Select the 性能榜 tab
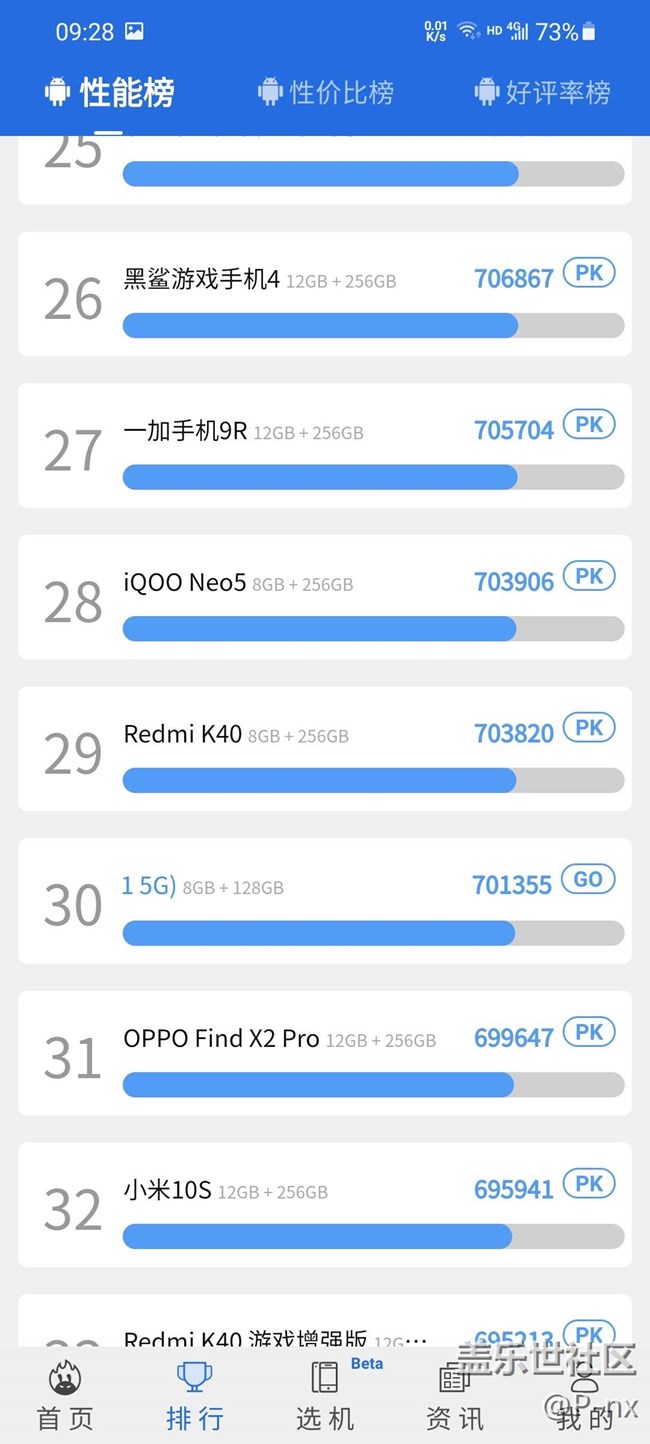 pyautogui.click(x=110, y=93)
